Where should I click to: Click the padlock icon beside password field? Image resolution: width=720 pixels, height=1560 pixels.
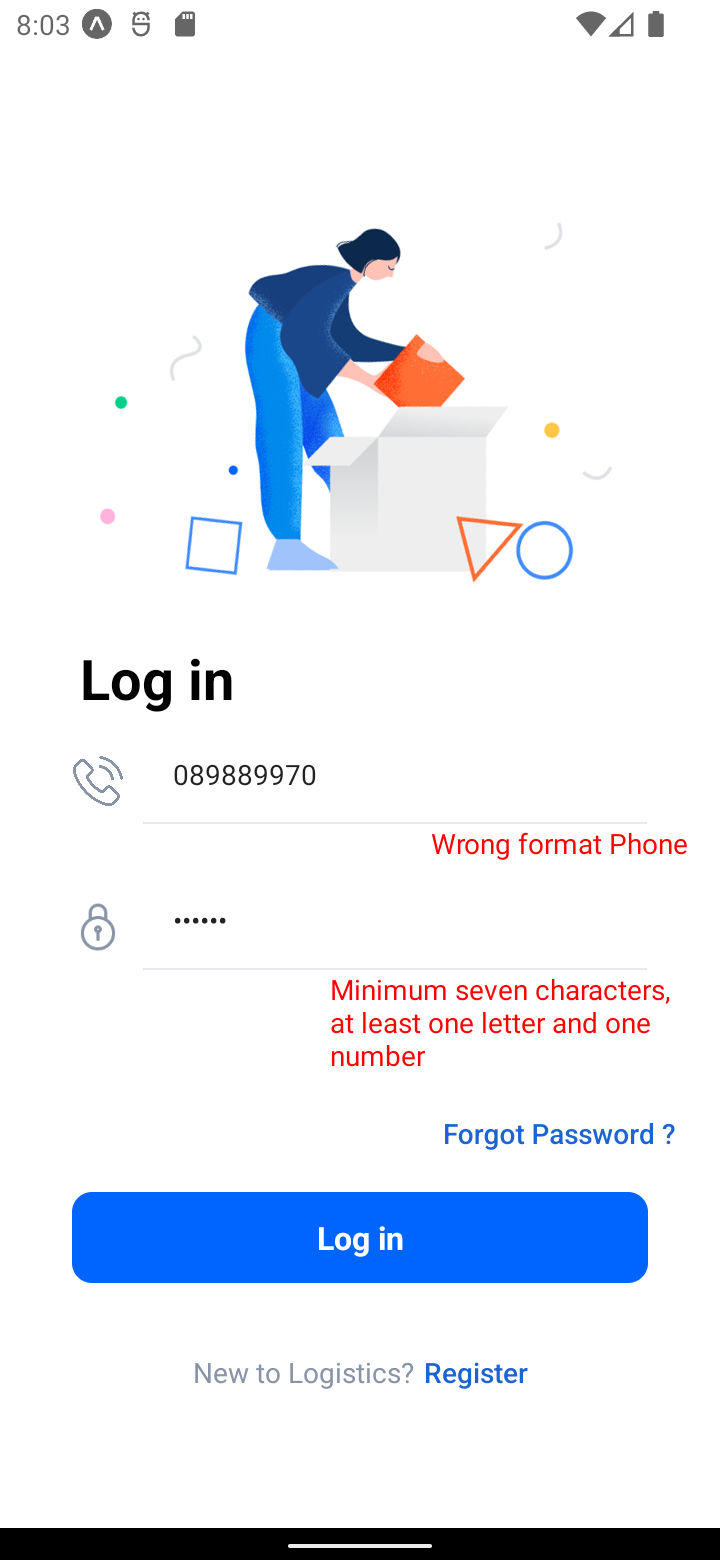97,926
